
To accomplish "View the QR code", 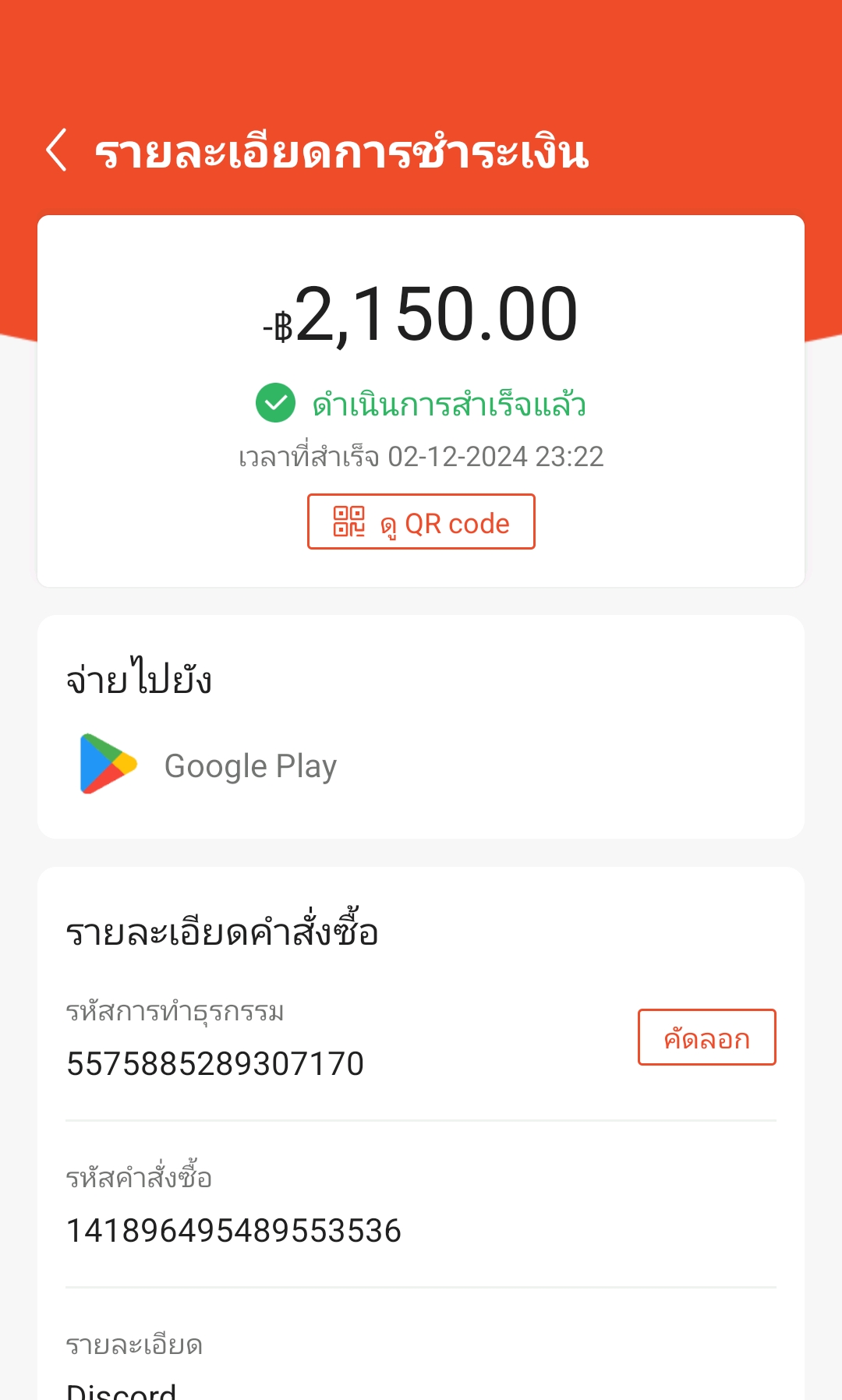I will (421, 521).
